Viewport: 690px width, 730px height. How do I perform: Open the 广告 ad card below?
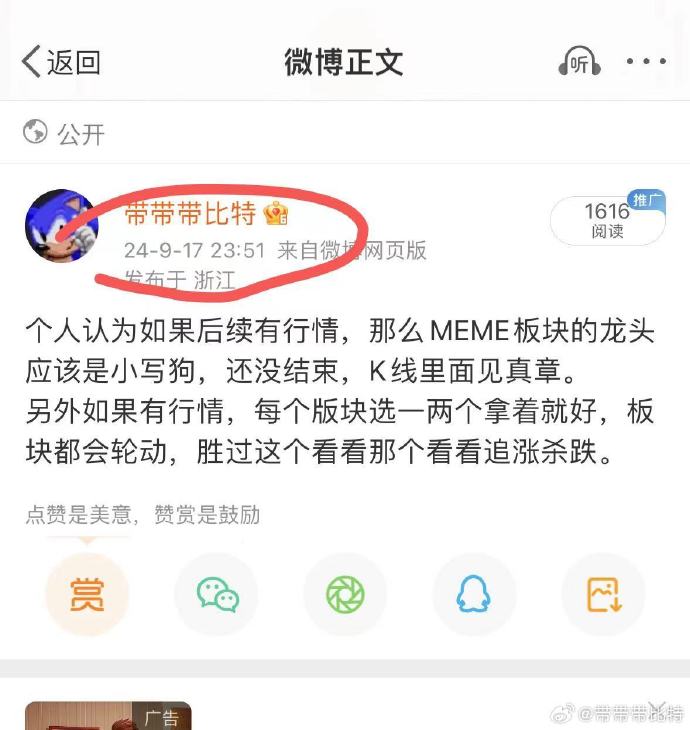coord(108,716)
